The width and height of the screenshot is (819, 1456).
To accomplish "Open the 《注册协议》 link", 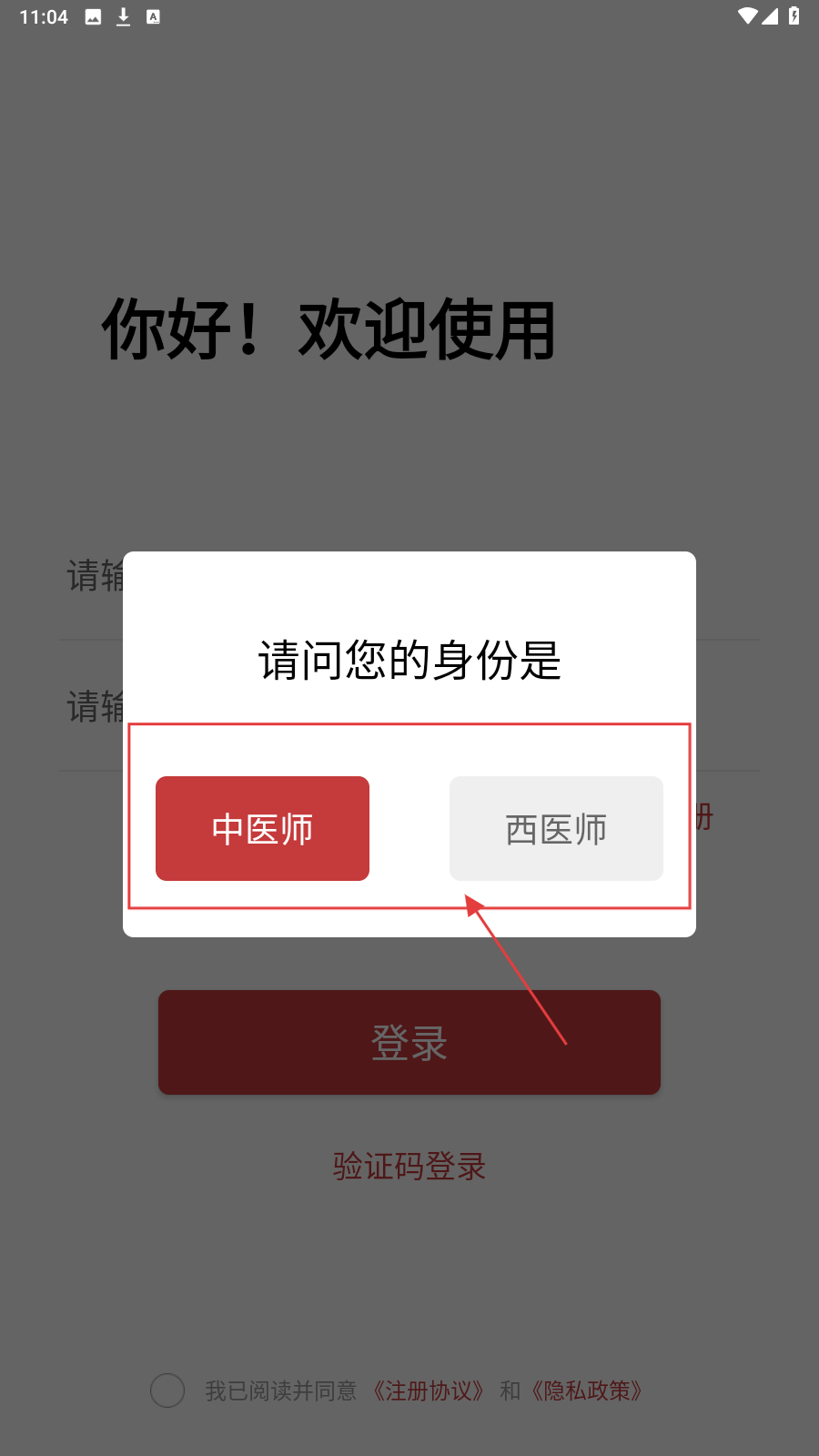I will [x=429, y=1390].
